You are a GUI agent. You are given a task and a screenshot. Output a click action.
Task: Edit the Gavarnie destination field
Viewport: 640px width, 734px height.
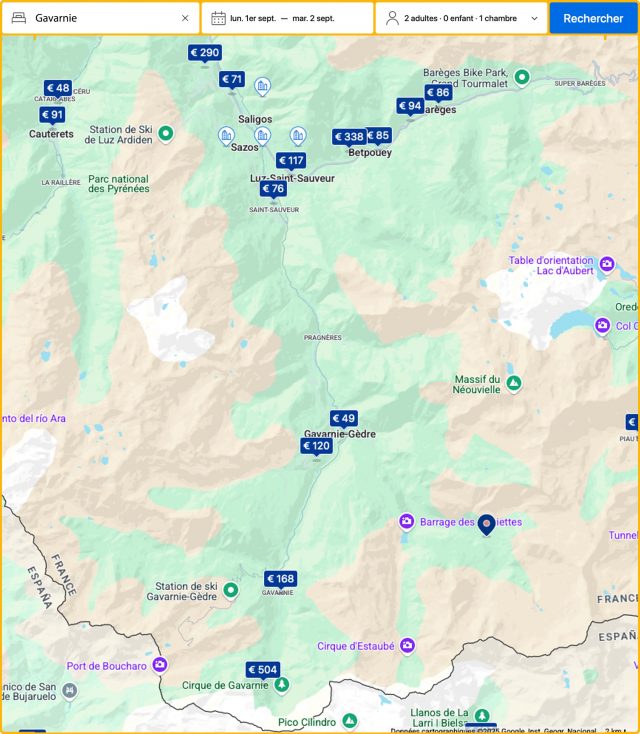click(100, 18)
